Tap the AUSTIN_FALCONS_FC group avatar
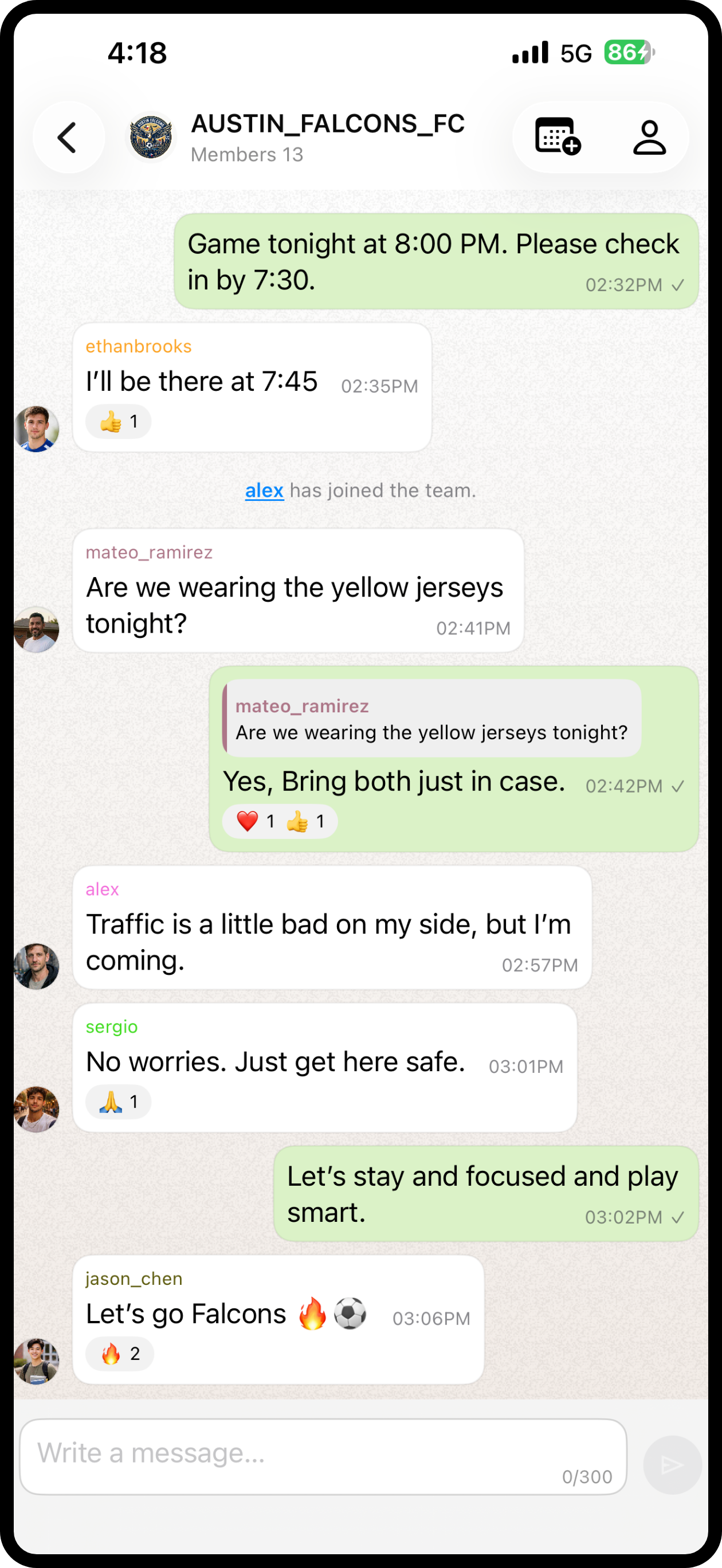The height and width of the screenshot is (1568, 722). [150, 137]
